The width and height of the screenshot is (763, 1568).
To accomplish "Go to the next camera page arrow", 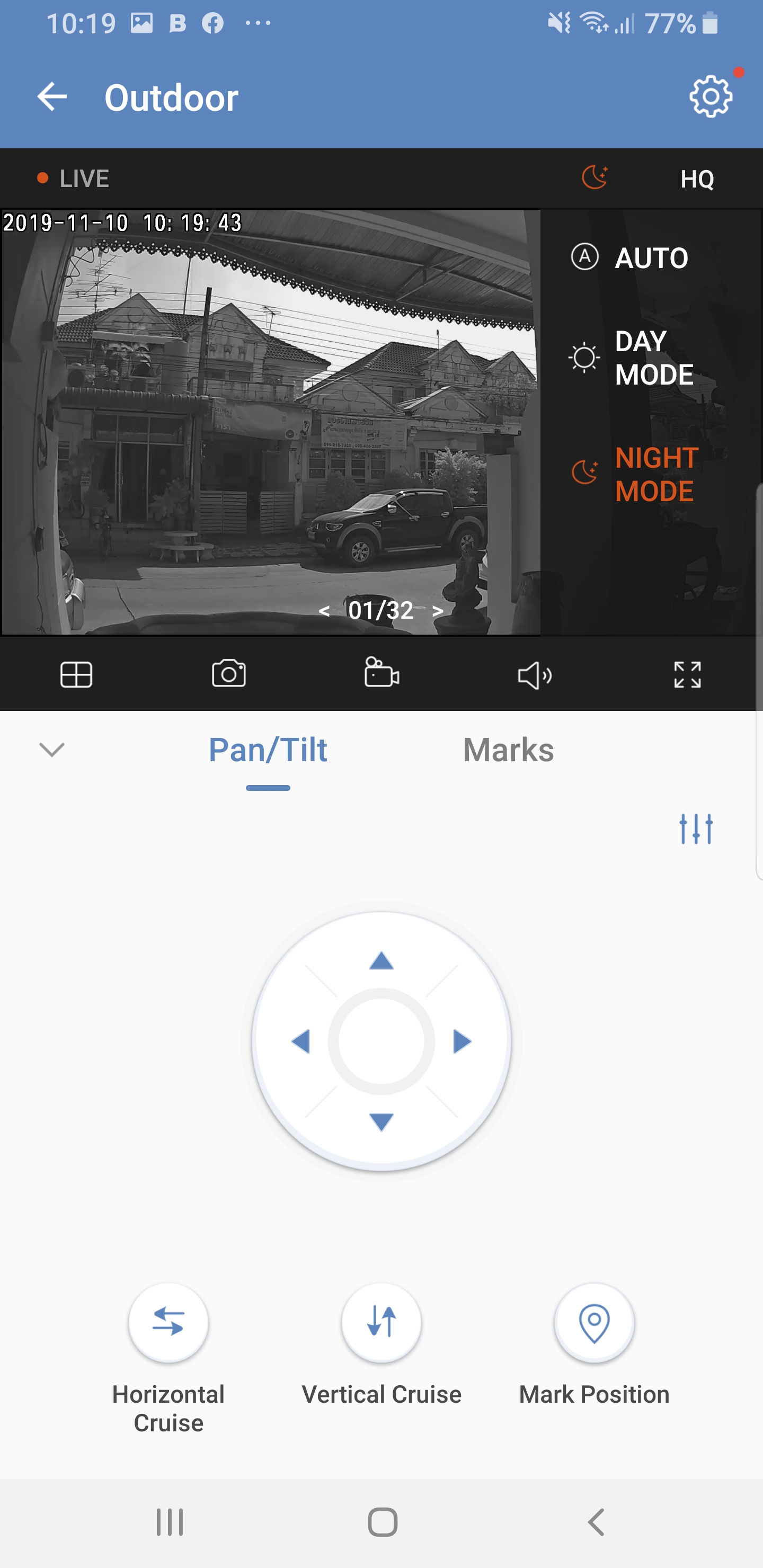I will click(x=437, y=611).
